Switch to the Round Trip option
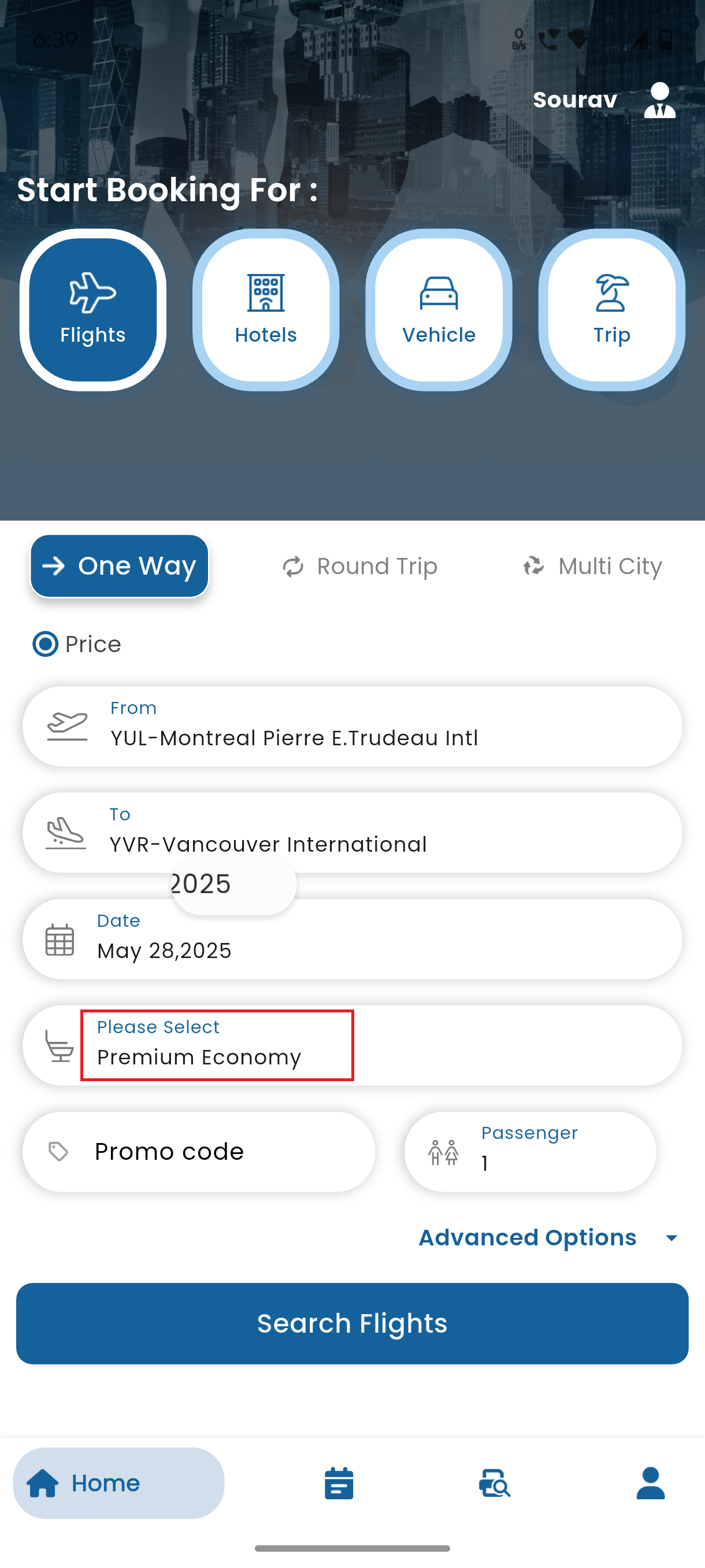 pyautogui.click(x=359, y=566)
